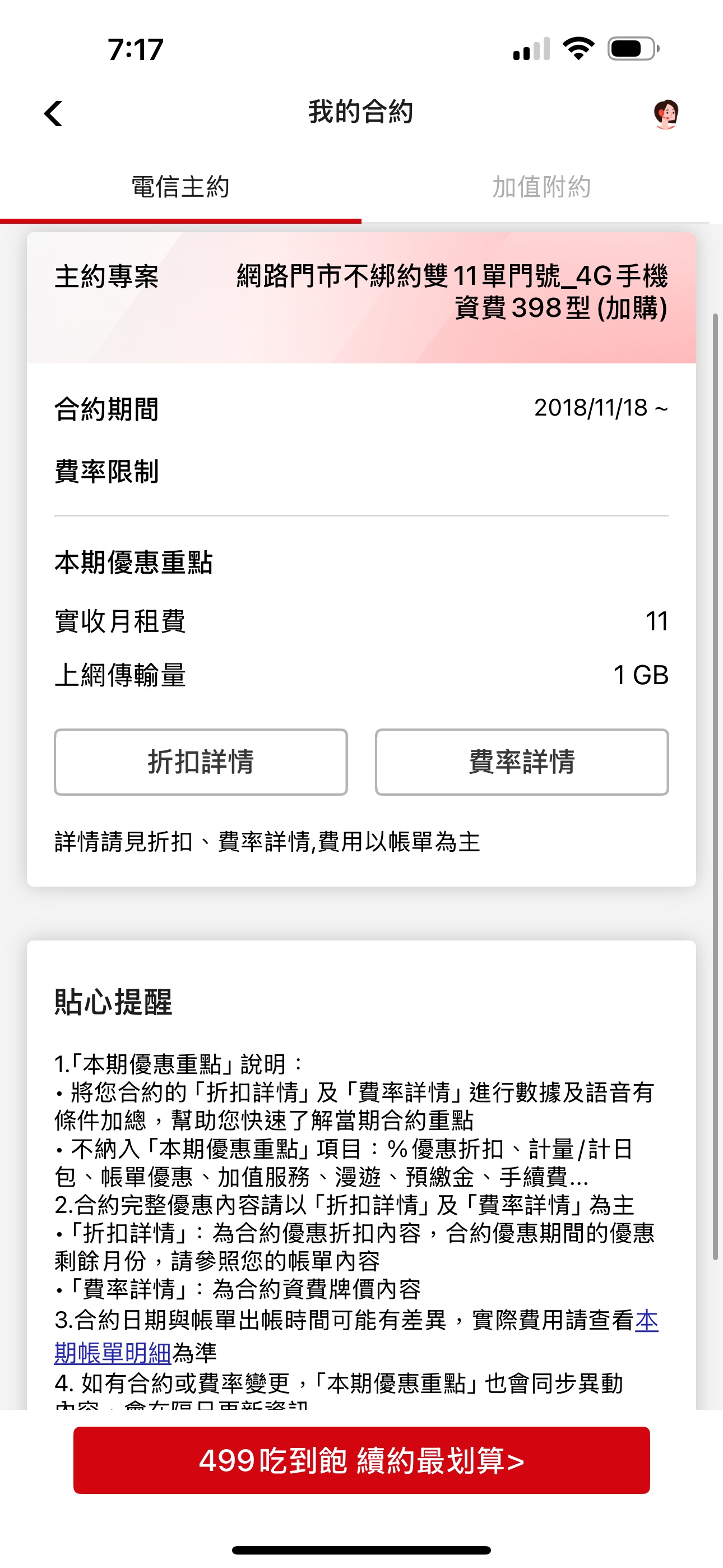Open 折扣詳情 discount details
723x1568 pixels.
pos(201,762)
